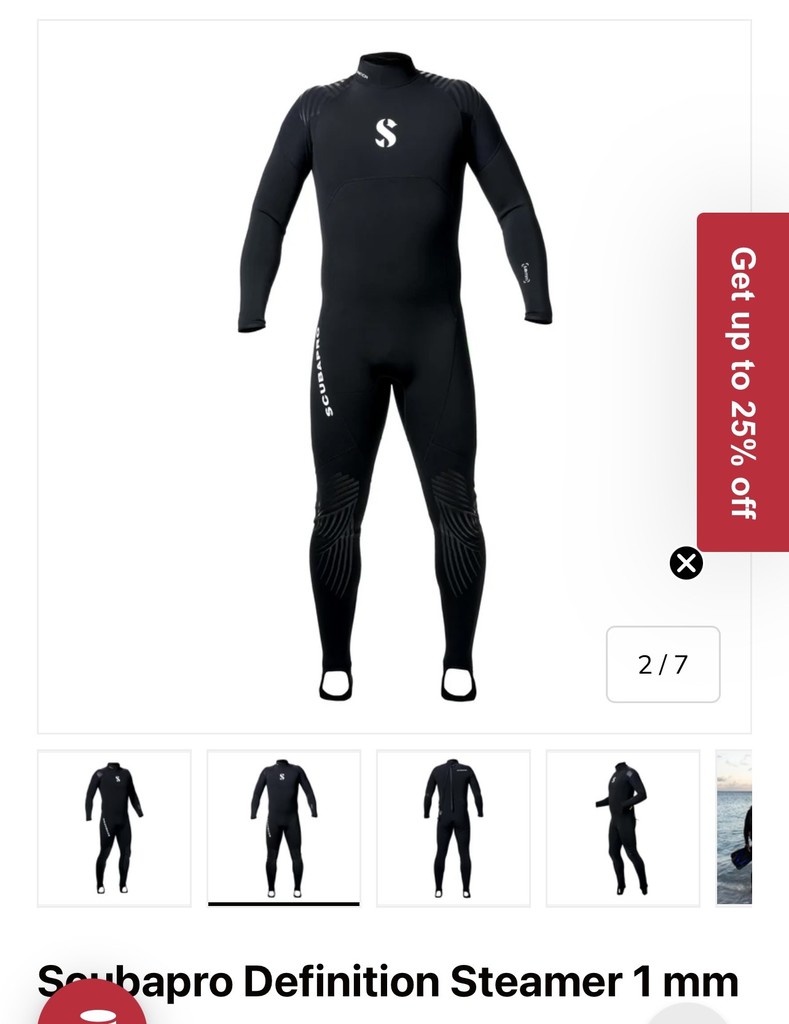Open the main wetsuit product image

pos(394,376)
